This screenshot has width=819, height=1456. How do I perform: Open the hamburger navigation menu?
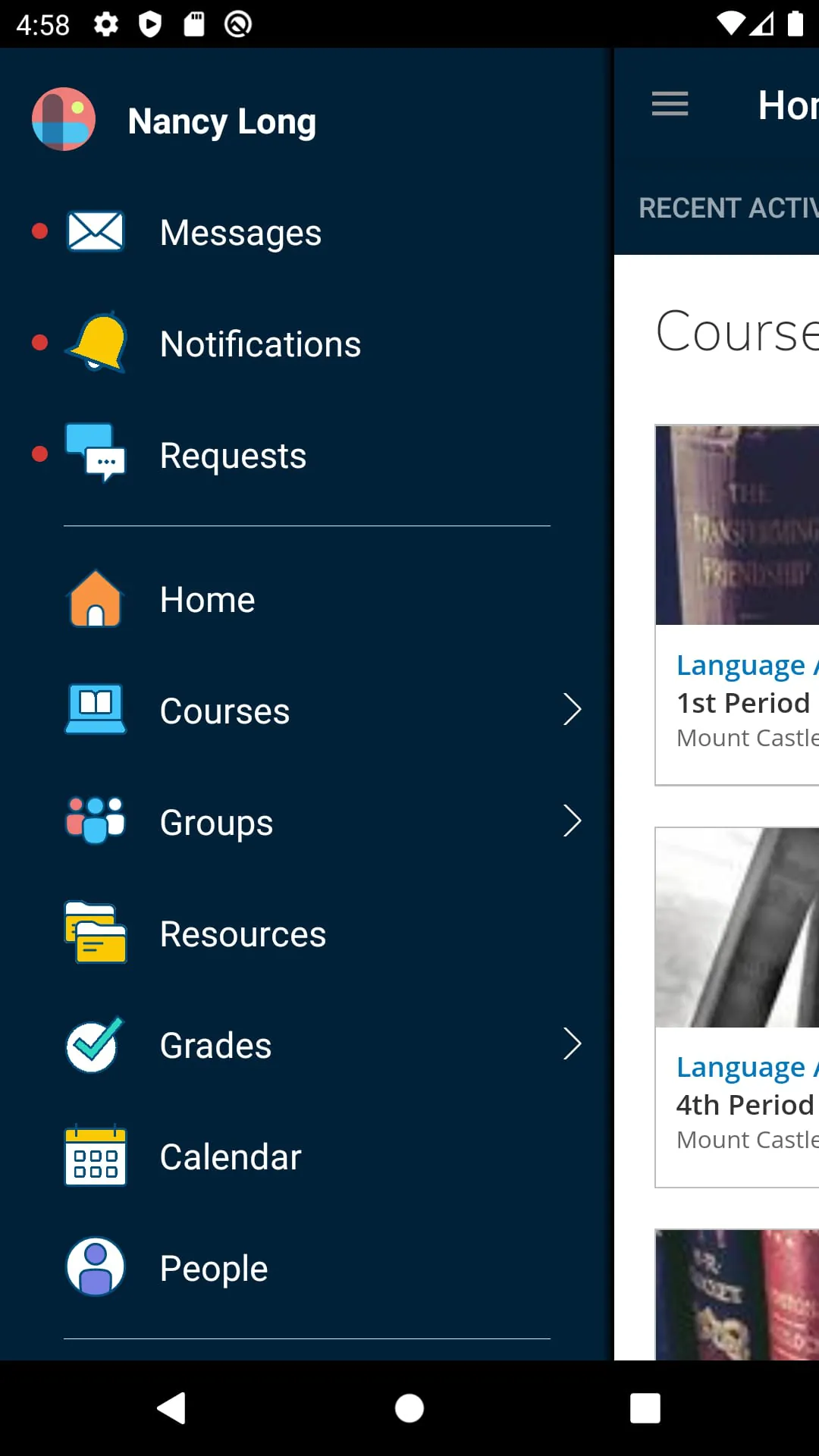670,104
